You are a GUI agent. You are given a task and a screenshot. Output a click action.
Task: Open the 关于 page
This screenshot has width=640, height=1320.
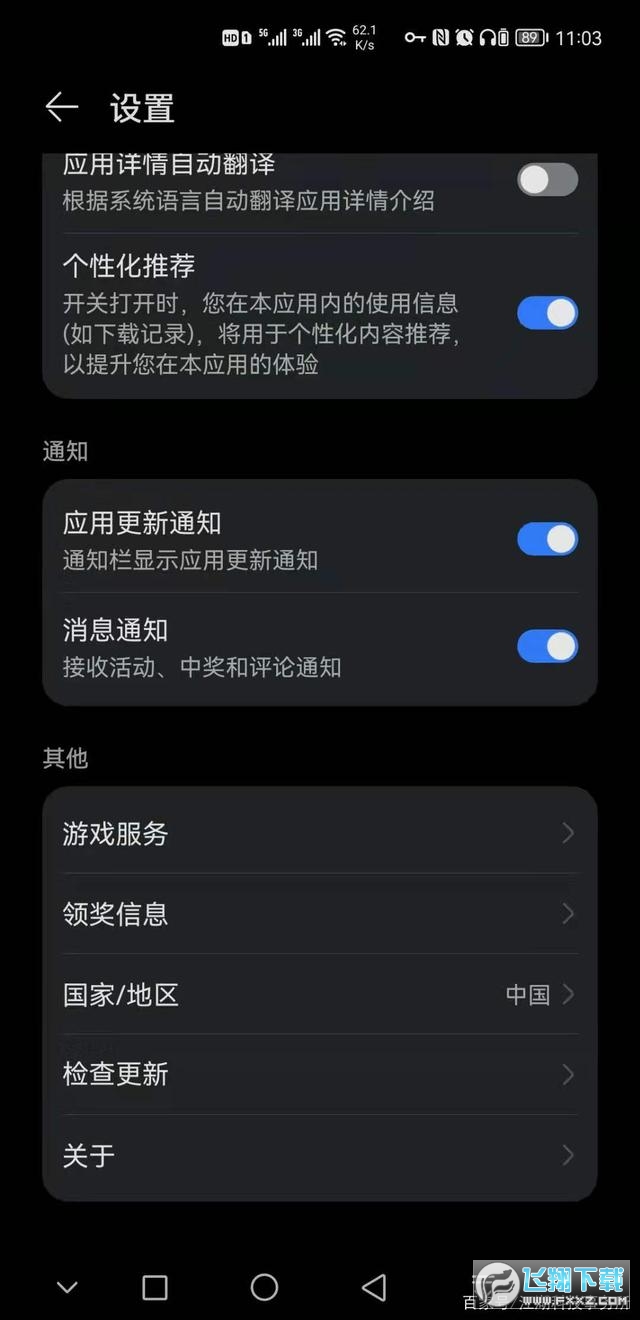[320, 1156]
